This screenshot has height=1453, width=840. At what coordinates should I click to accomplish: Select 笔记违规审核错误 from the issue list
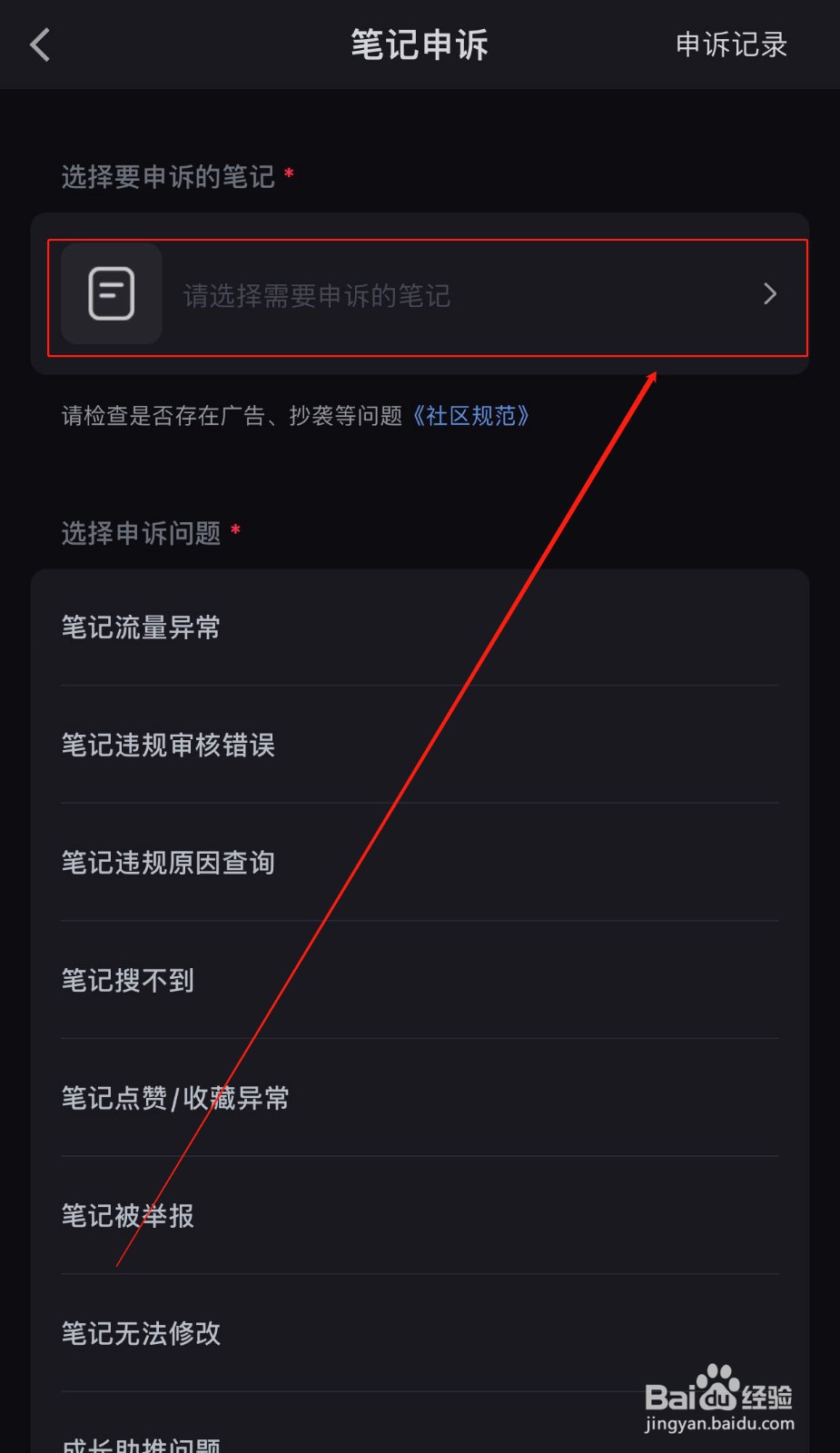coord(166,745)
